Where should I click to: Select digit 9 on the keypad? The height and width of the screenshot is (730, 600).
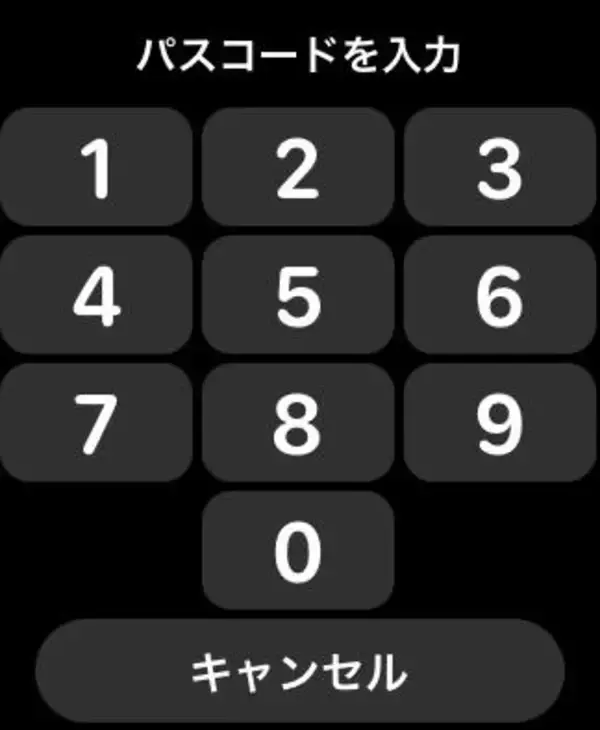500,423
